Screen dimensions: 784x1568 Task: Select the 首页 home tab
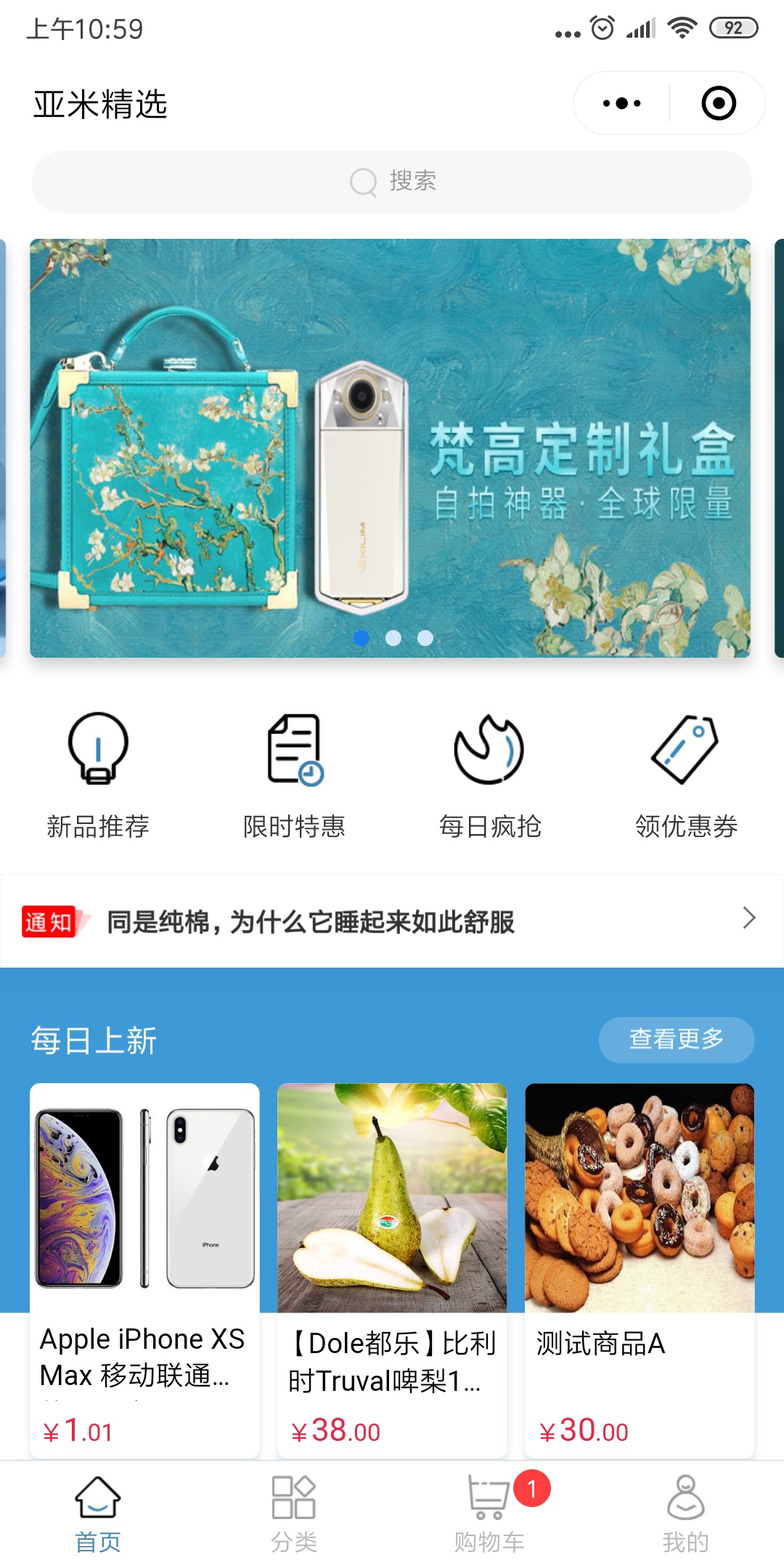pyautogui.click(x=98, y=1513)
